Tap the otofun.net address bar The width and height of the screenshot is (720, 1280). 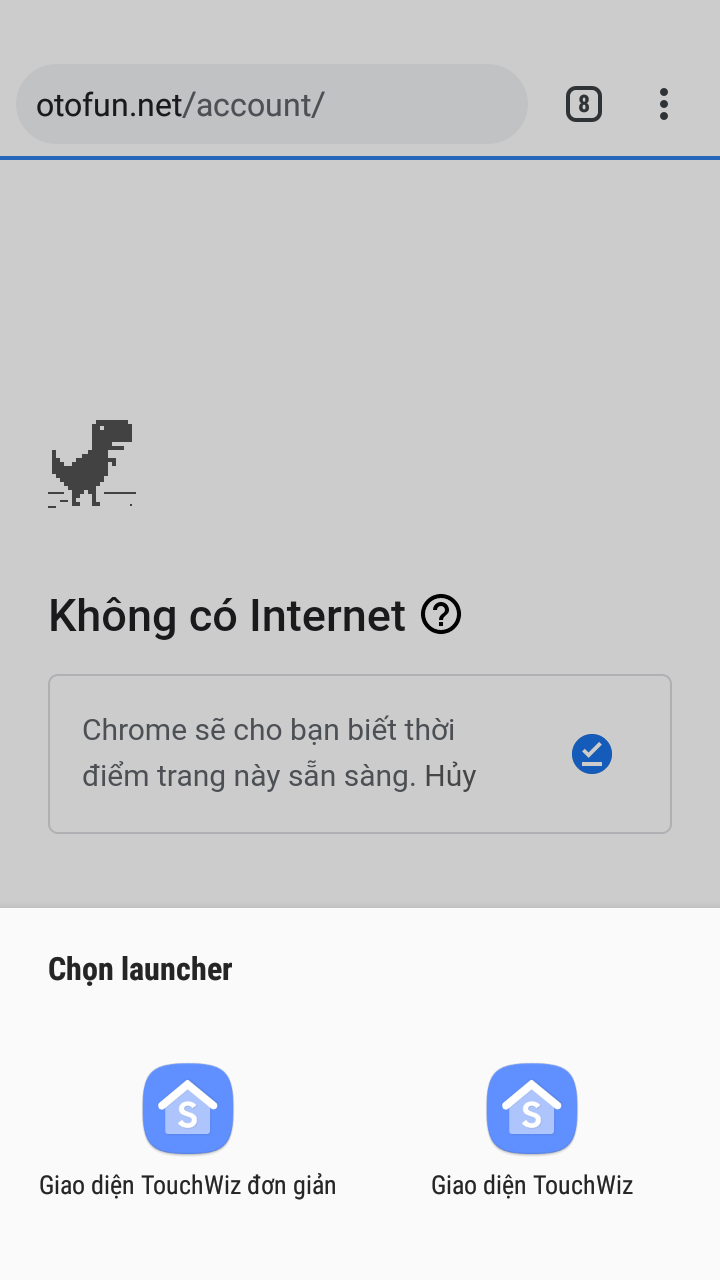pos(272,104)
